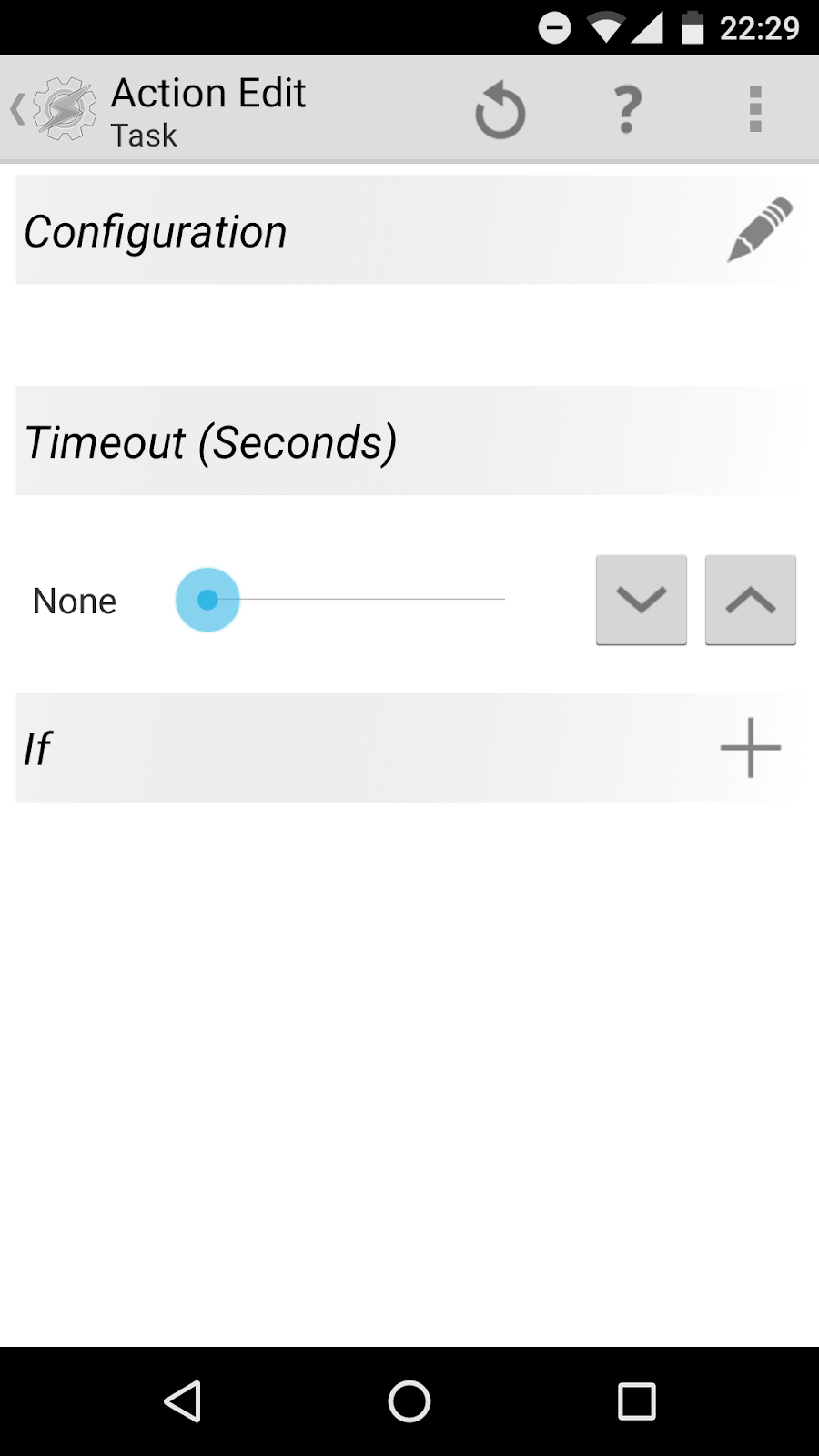Tap the revert changes icon

click(500, 111)
